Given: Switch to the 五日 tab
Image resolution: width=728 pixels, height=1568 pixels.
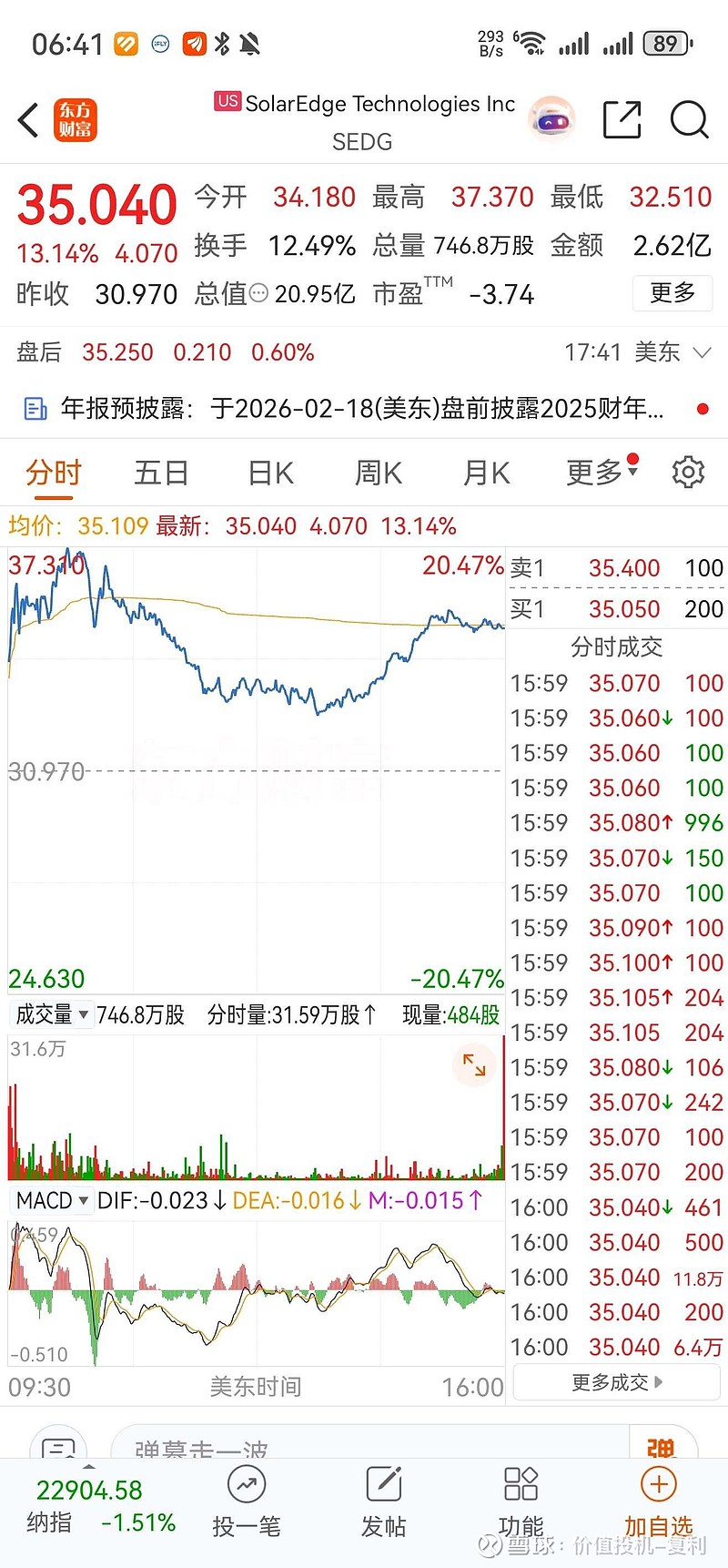Looking at the screenshot, I should (160, 472).
